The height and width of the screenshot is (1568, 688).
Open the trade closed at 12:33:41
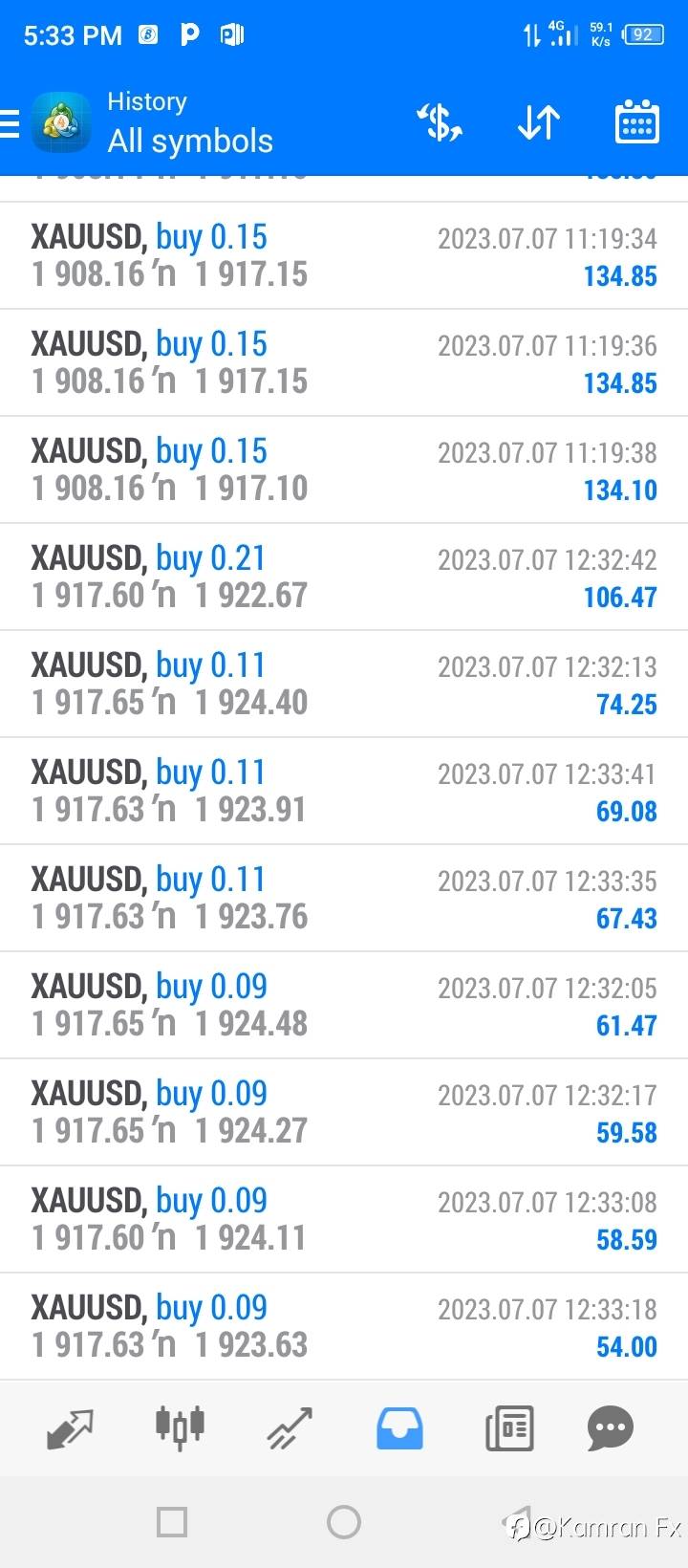click(x=344, y=791)
